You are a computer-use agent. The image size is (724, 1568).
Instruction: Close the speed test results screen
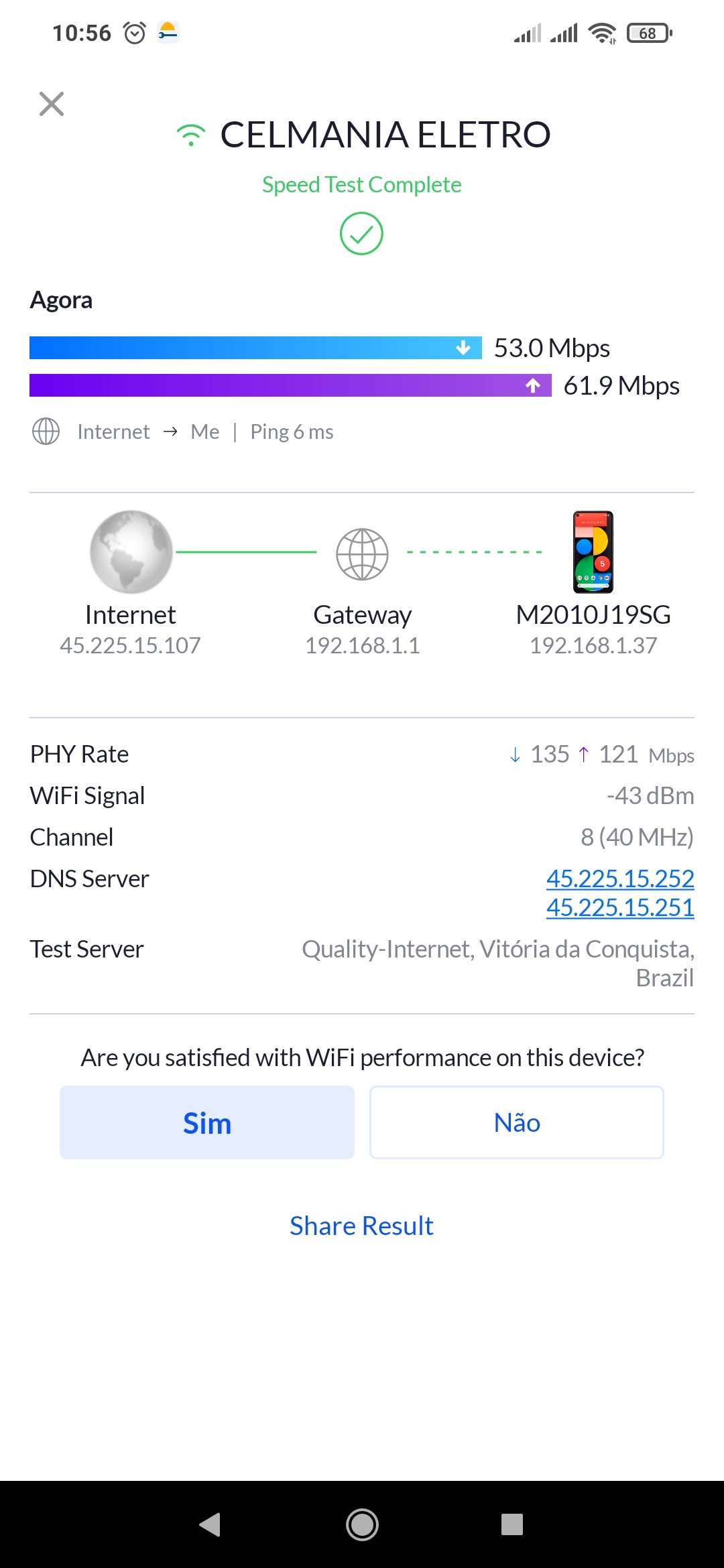coord(52,104)
